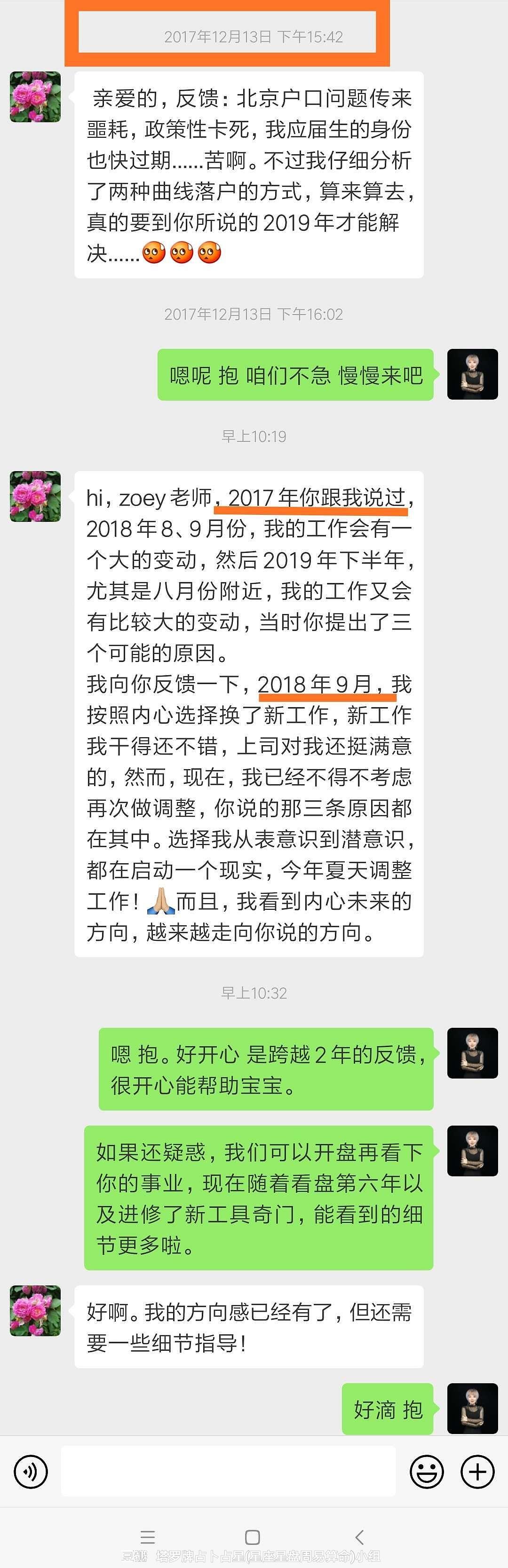Image resolution: width=508 pixels, height=1568 pixels.
Task: Focus the message text field
Action: pyautogui.click(x=229, y=1472)
